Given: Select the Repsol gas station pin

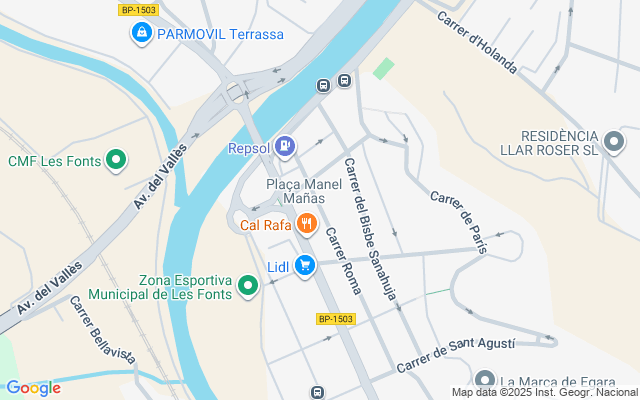Looking at the screenshot, I should click(285, 148).
